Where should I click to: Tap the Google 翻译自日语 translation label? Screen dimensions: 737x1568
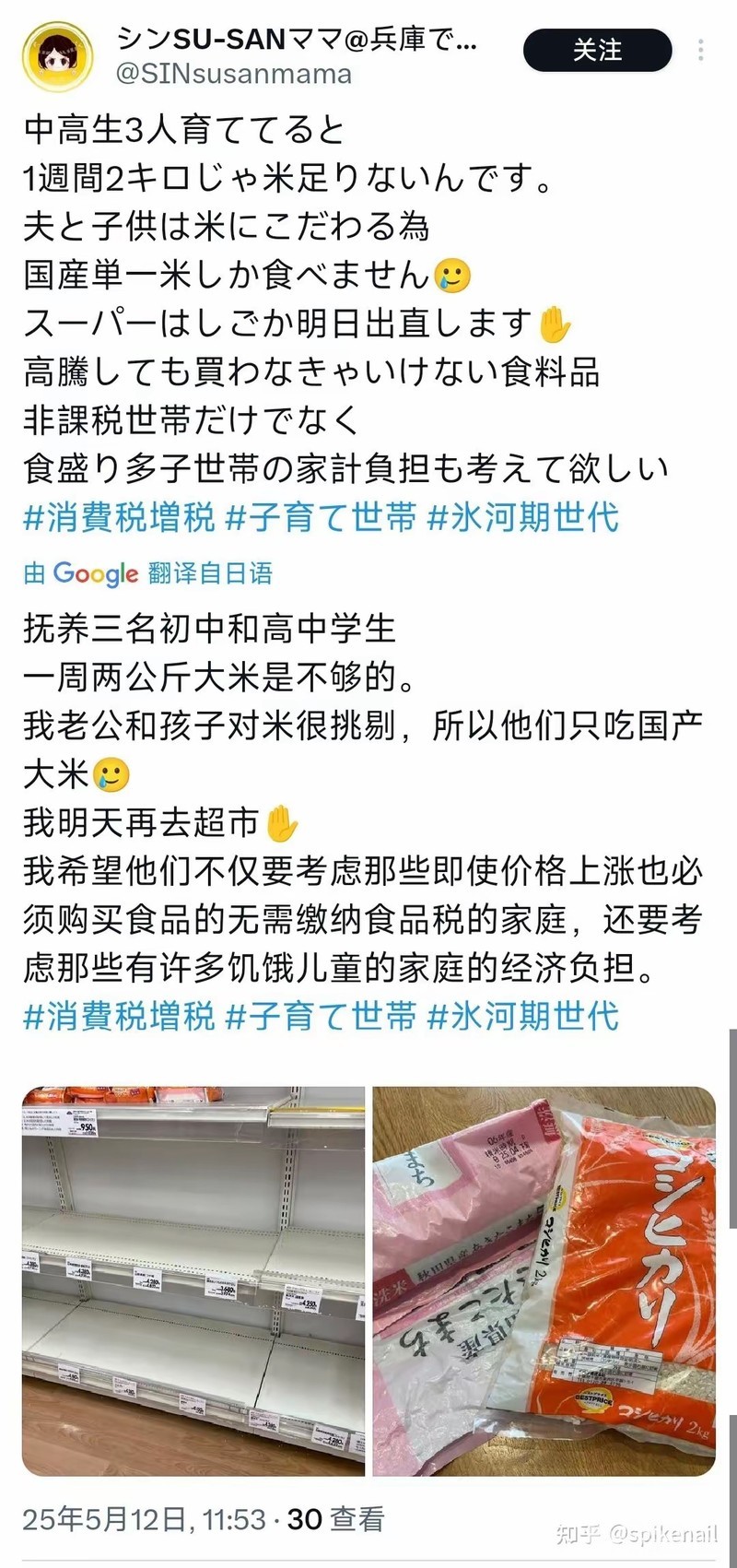147,573
